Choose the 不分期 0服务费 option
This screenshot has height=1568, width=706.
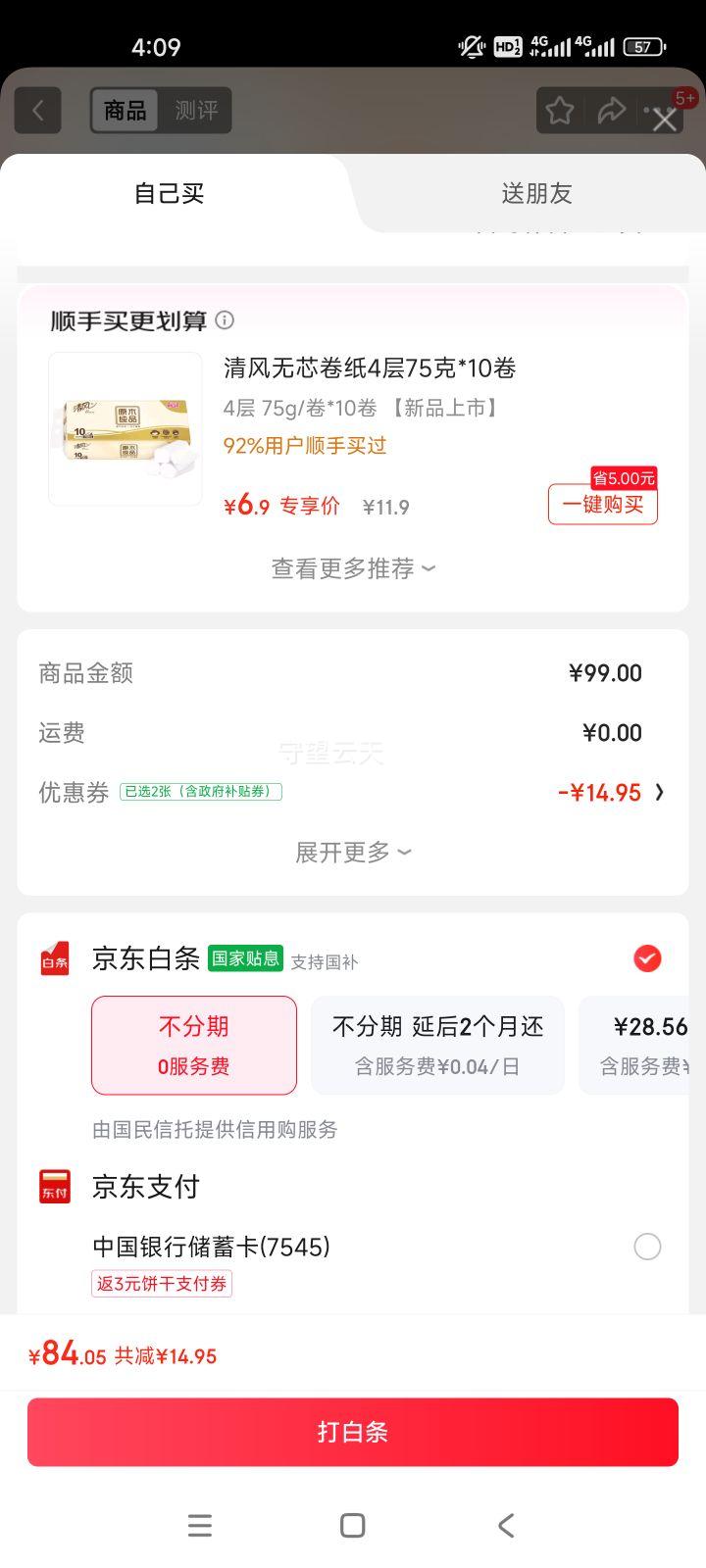click(x=194, y=1045)
